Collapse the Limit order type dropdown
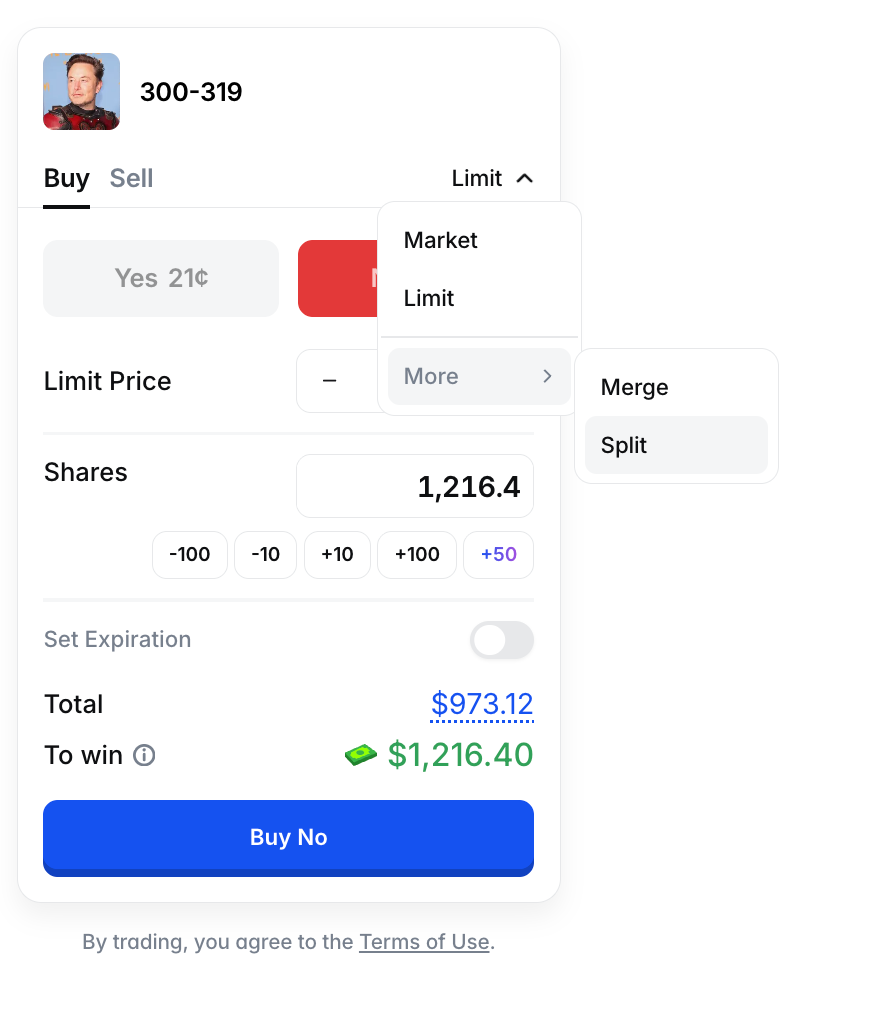Image resolution: width=890 pixels, height=1010 pixels. point(492,179)
